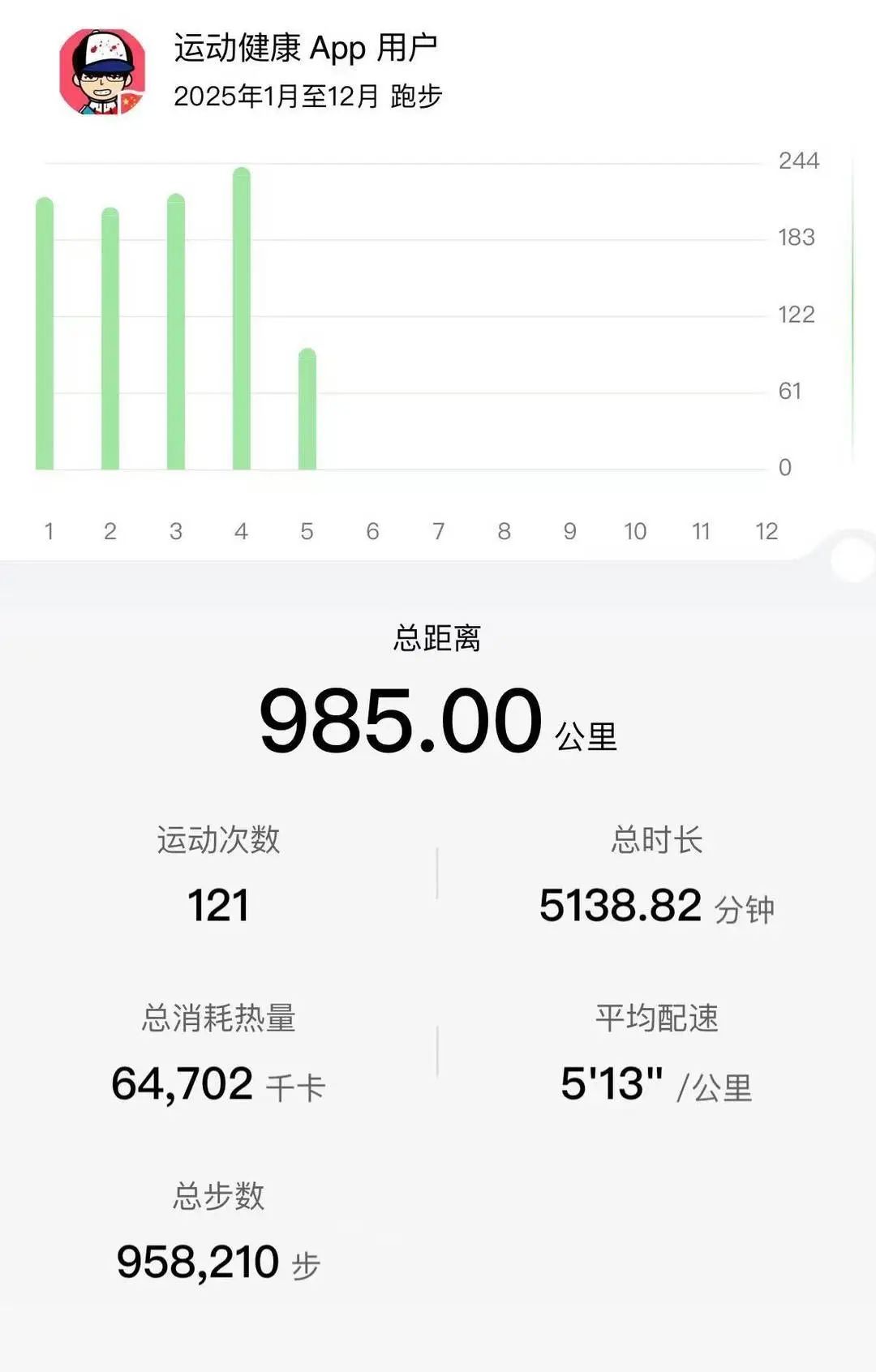Click the 985.00 公里 total distance value

click(438, 722)
